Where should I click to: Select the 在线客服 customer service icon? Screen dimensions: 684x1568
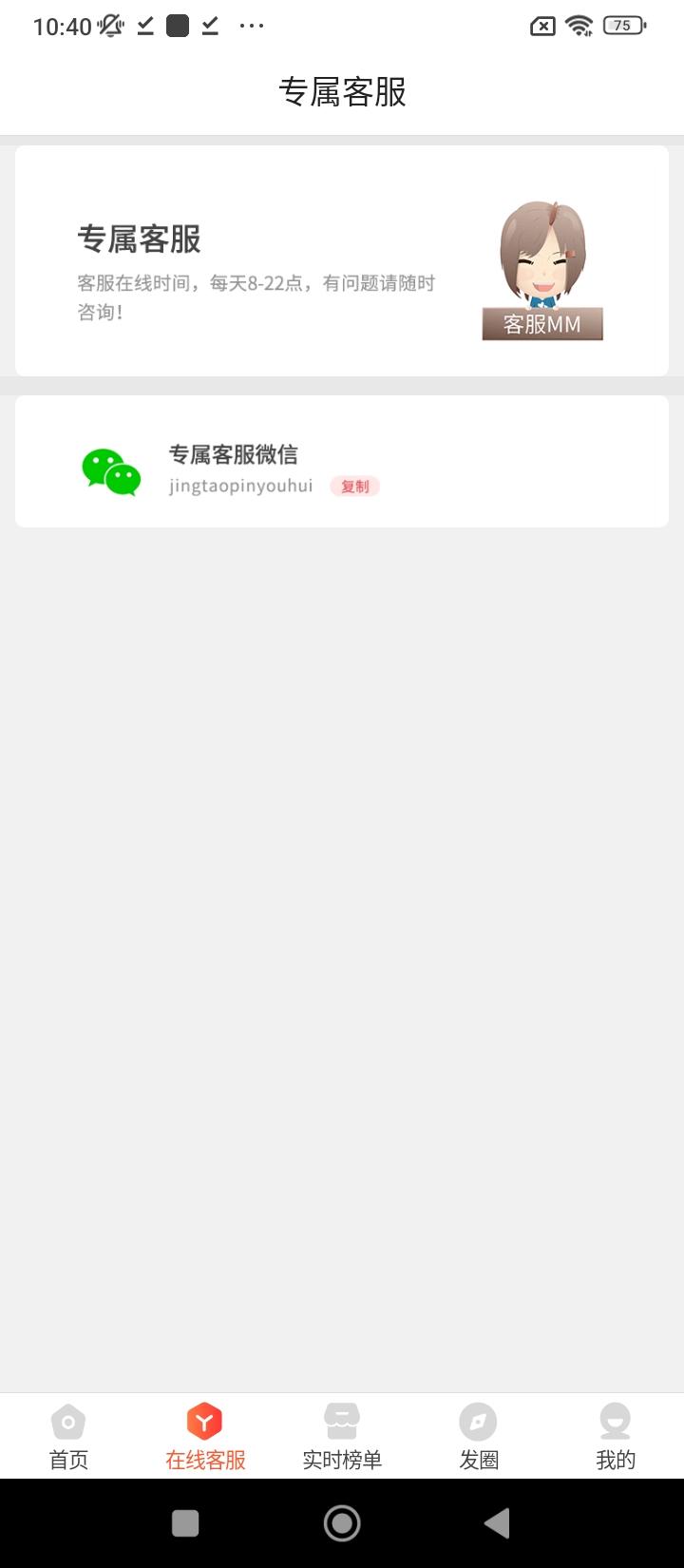(x=204, y=1419)
